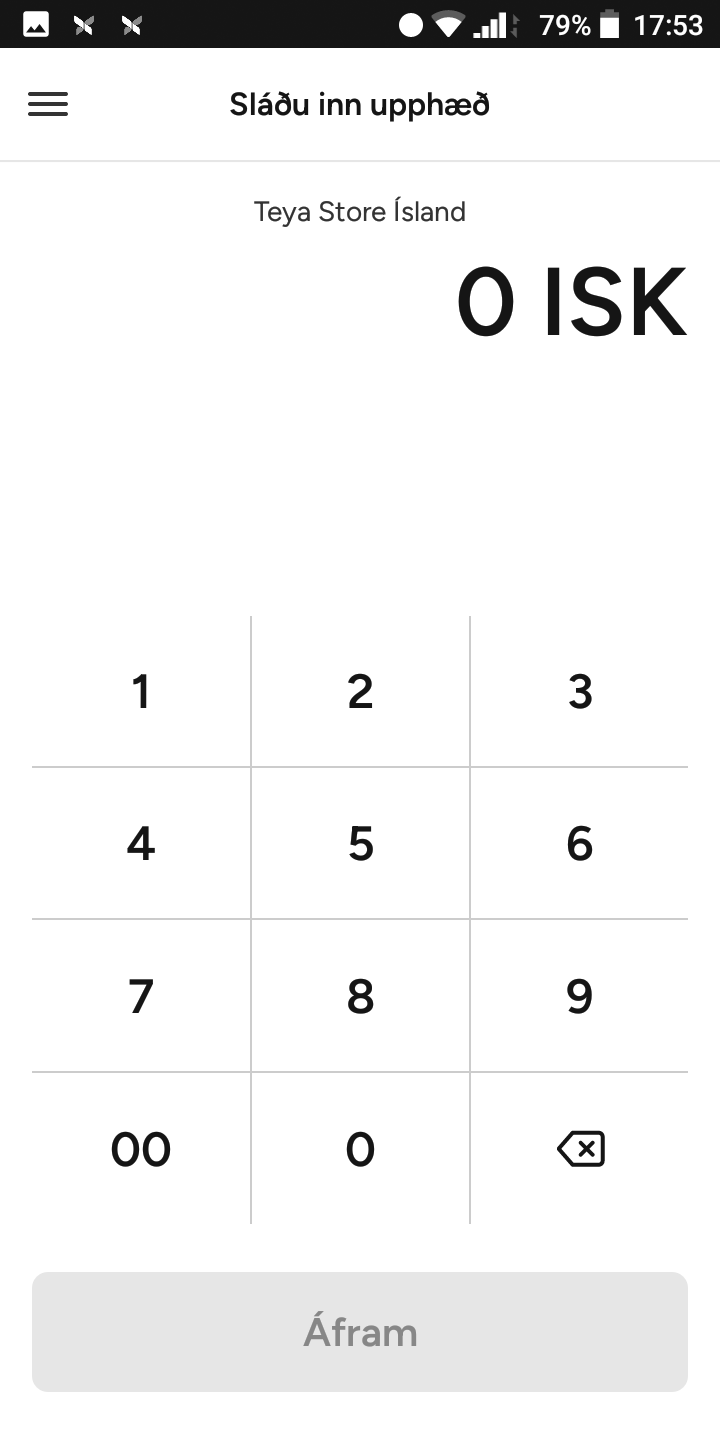The width and height of the screenshot is (720, 1440).
Task: Delete the last digit with backspace
Action: 580,1149
